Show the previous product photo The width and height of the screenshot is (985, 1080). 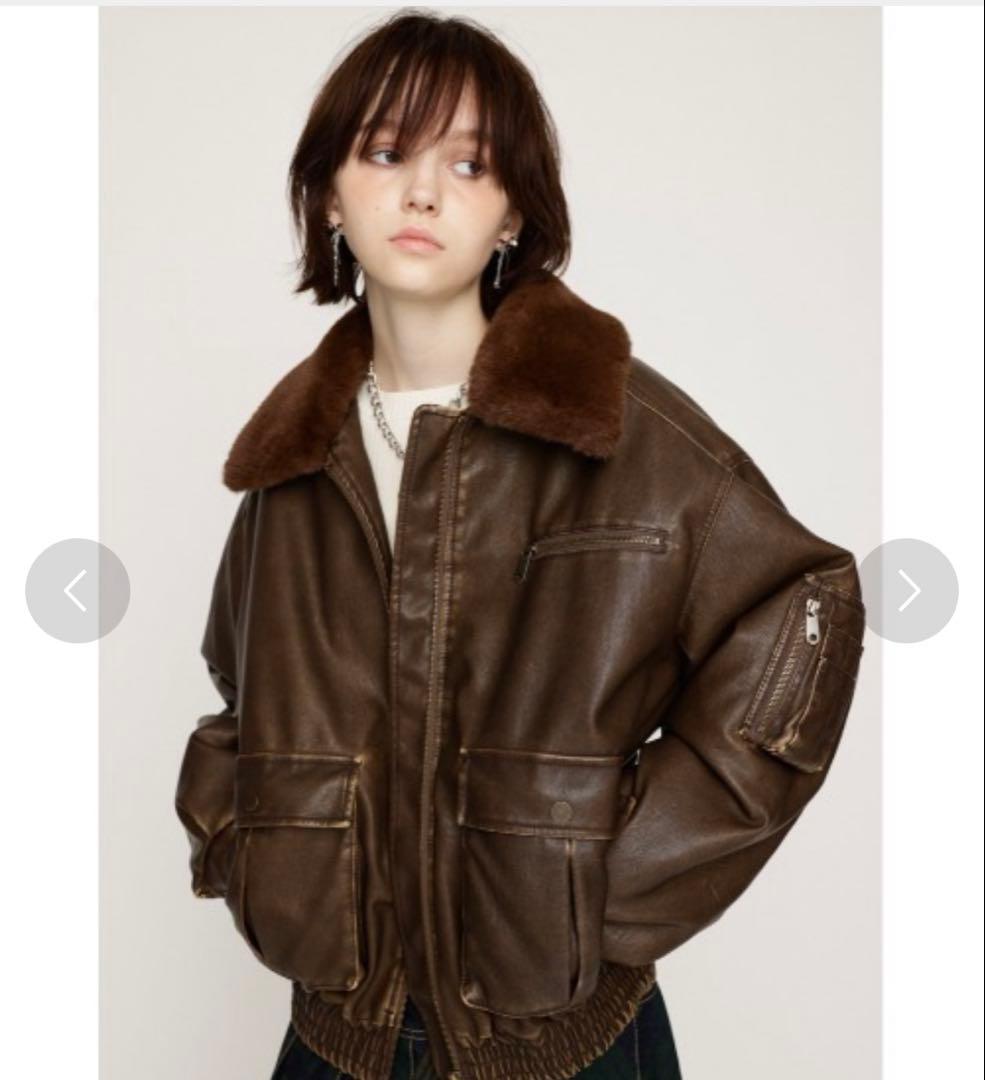click(x=77, y=591)
